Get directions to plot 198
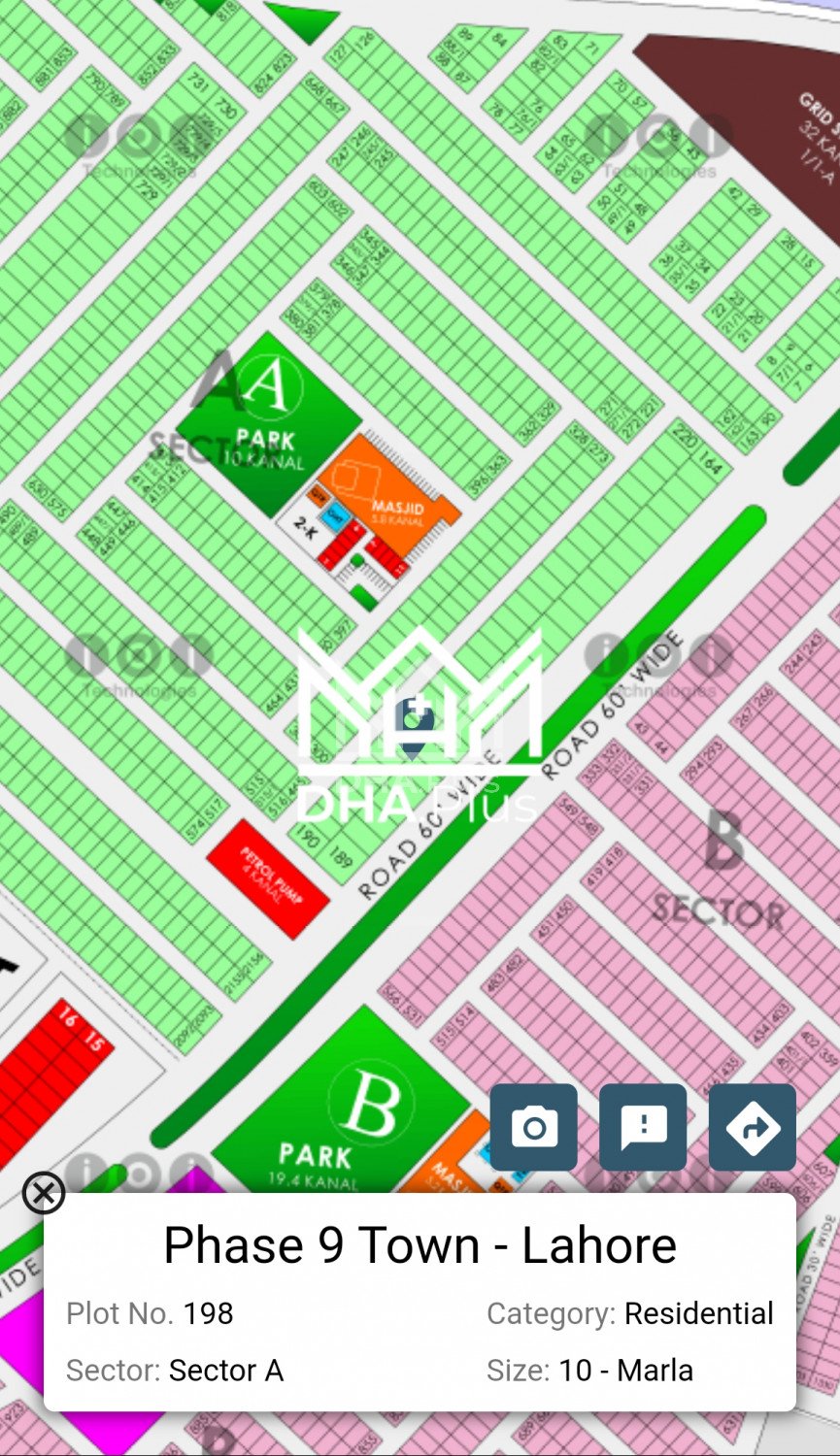 coord(753,1127)
